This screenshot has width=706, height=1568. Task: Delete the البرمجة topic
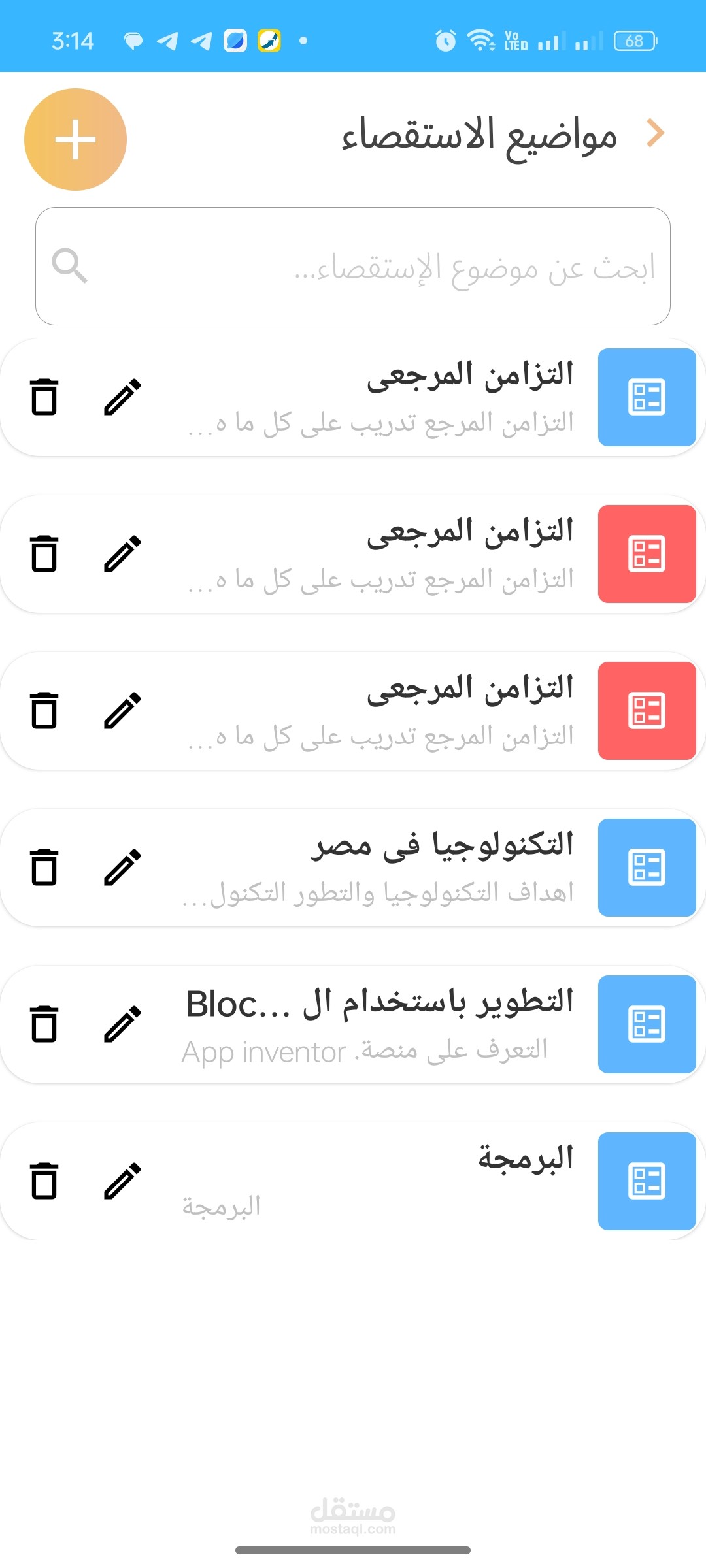(x=44, y=1181)
